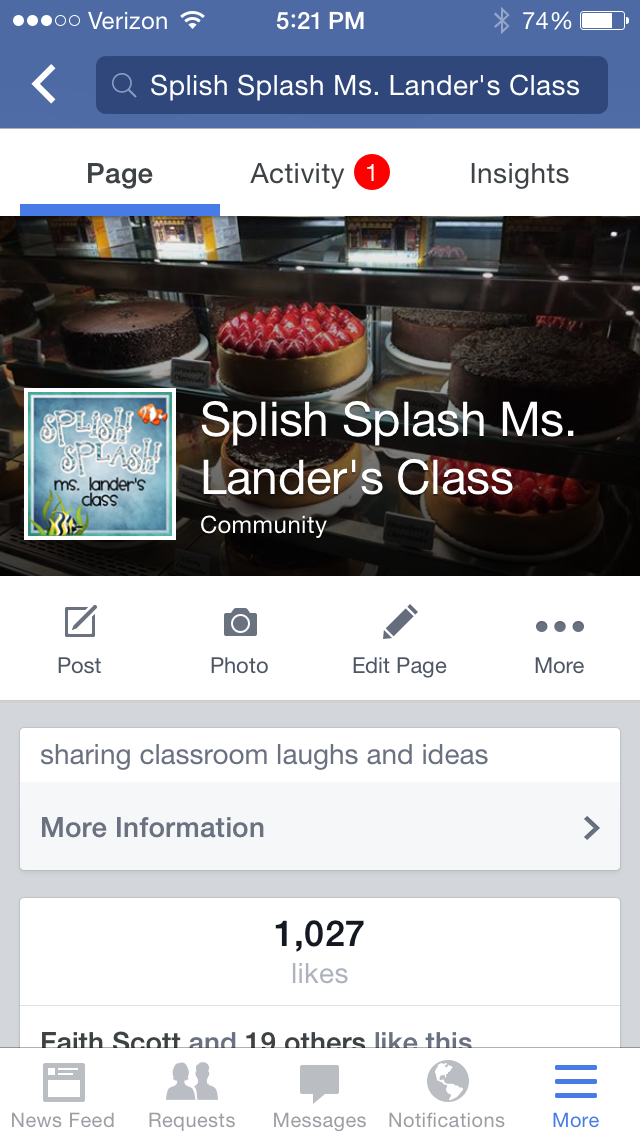This screenshot has height=1136, width=640.
Task: Open News Feed from bottom bar
Action: (x=63, y=1094)
